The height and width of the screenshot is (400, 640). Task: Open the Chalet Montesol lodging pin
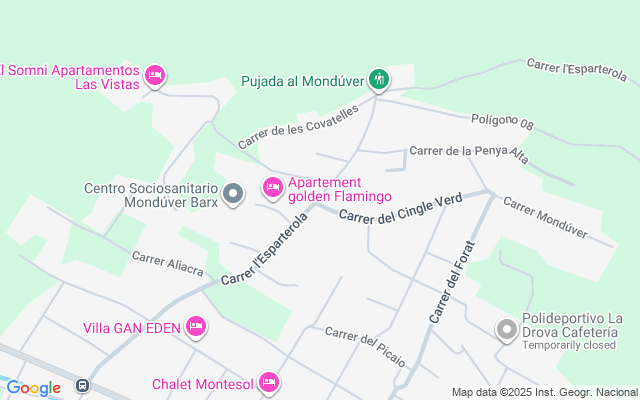tap(269, 382)
